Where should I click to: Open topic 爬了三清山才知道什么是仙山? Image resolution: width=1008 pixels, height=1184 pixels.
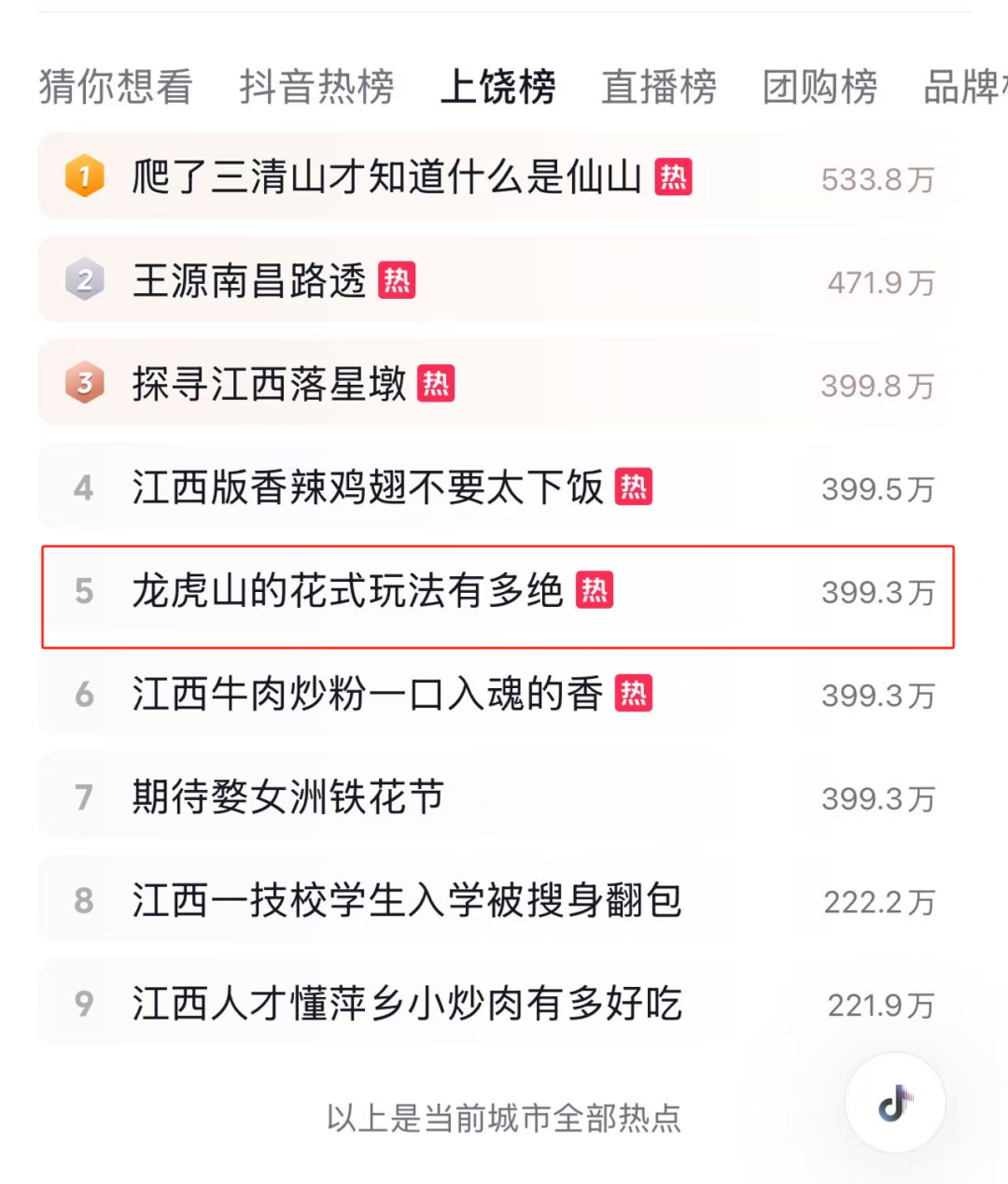386,176
